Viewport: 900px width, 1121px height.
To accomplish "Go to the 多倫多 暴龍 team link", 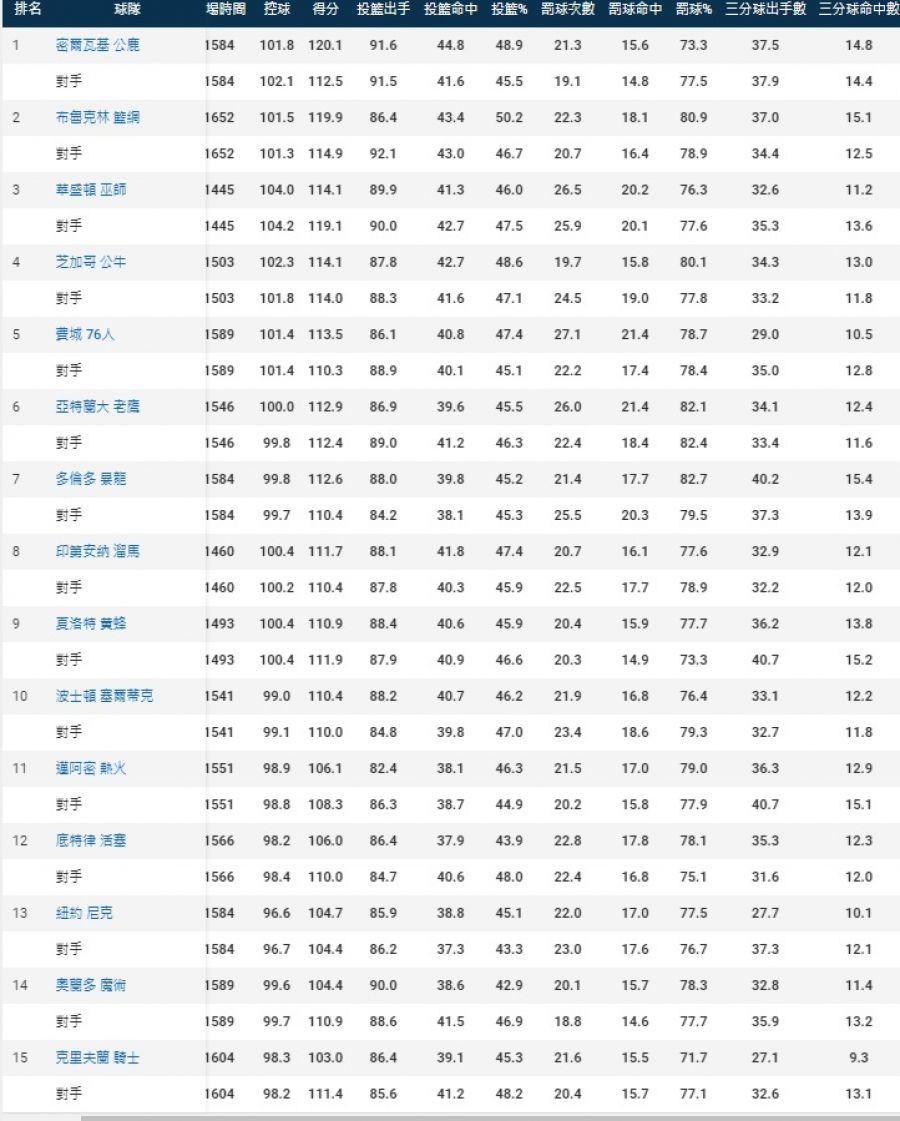I will coord(91,479).
